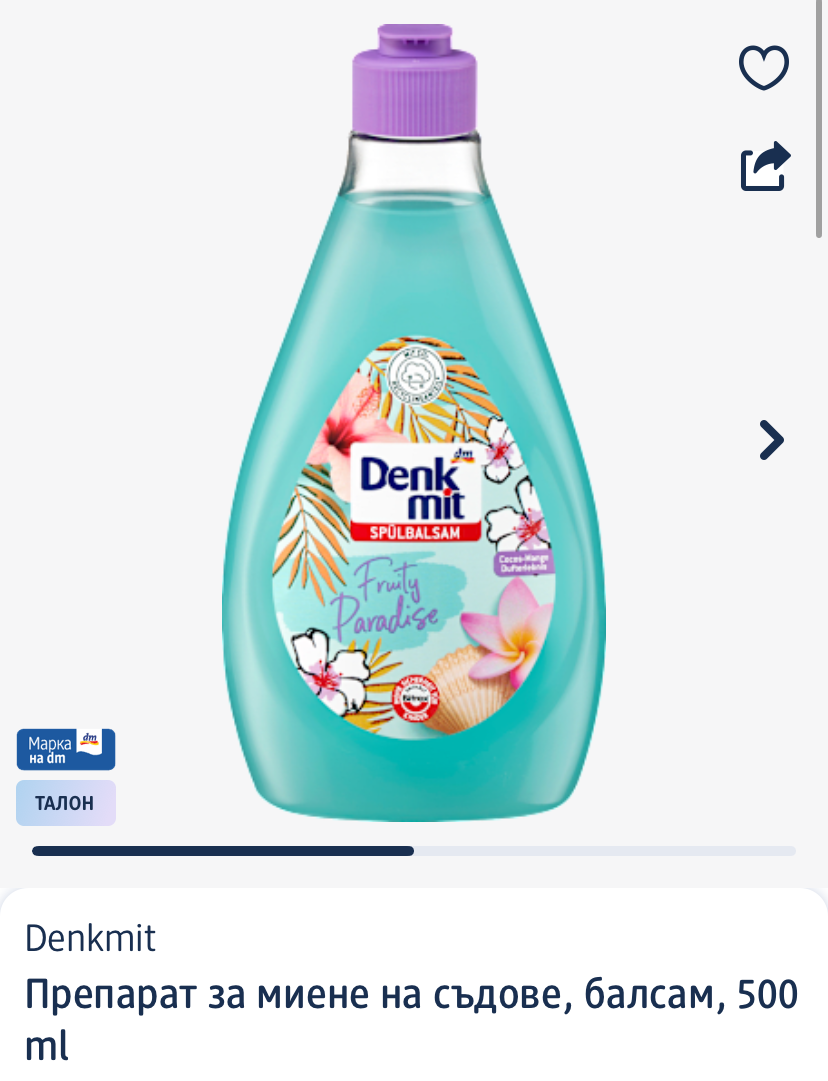The width and height of the screenshot is (828, 1081).
Task: Open the Denkmit brand link
Action: click(x=90, y=938)
